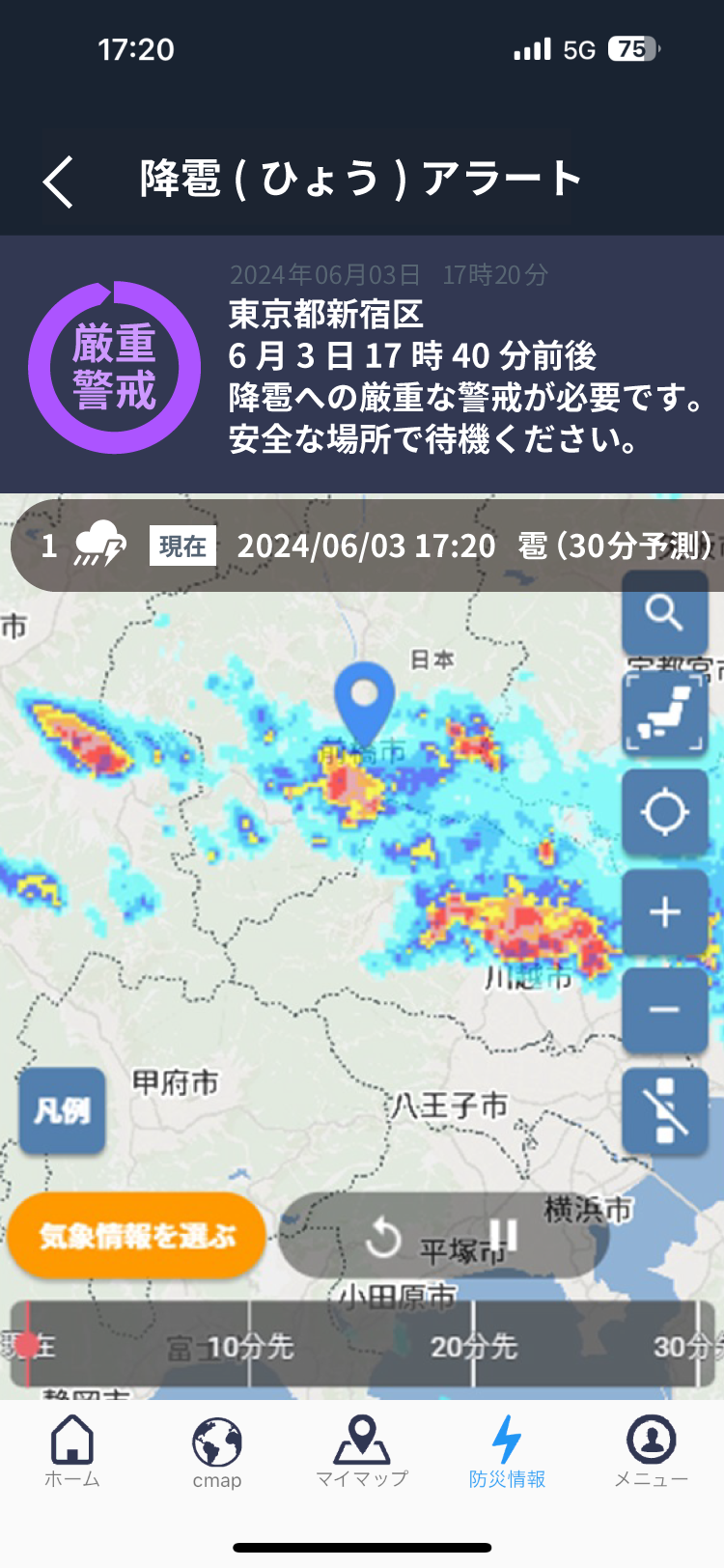The width and height of the screenshot is (724, 1568).
Task: Open the 凡例 legend
Action: (63, 1111)
